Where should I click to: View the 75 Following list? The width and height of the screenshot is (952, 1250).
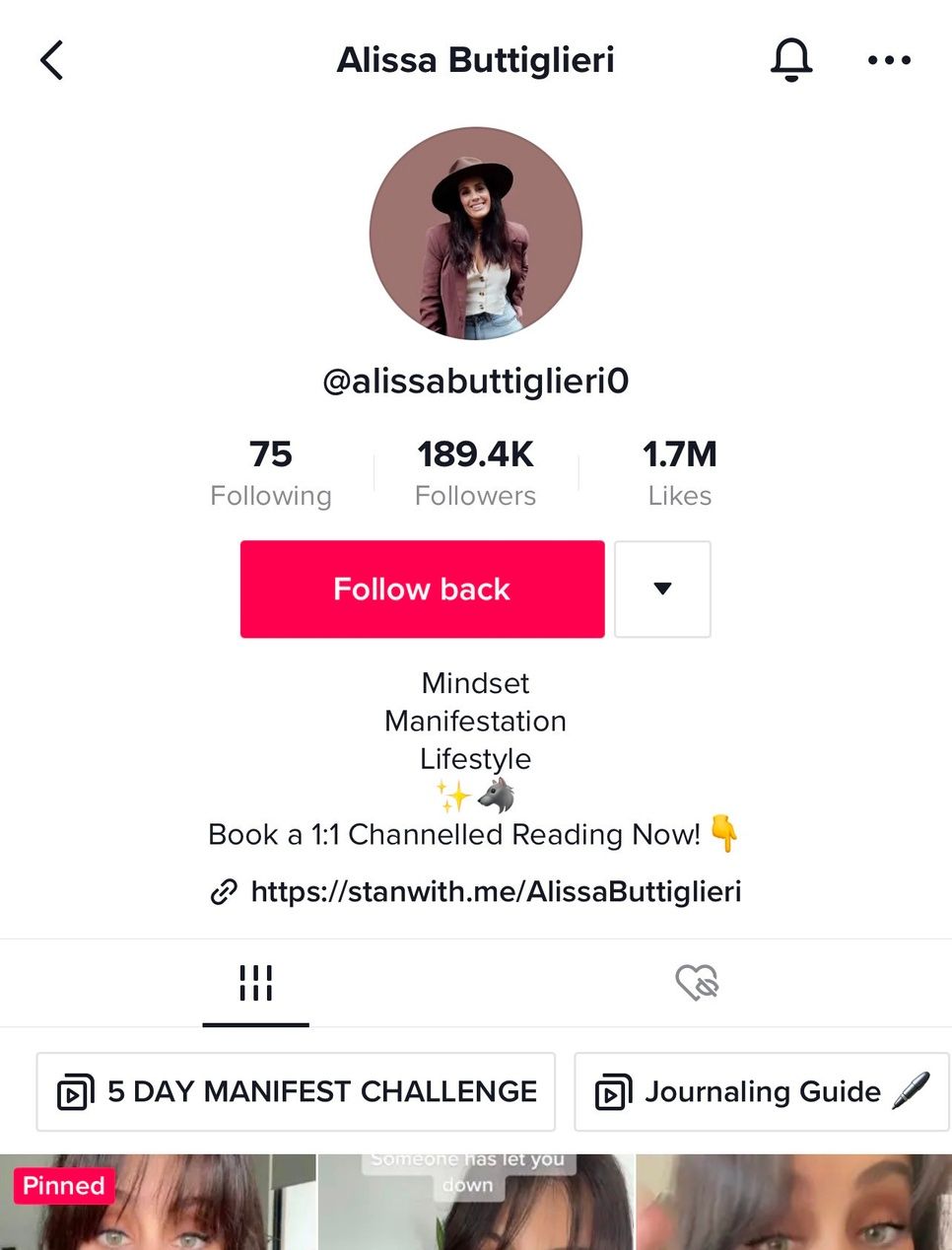coord(271,473)
